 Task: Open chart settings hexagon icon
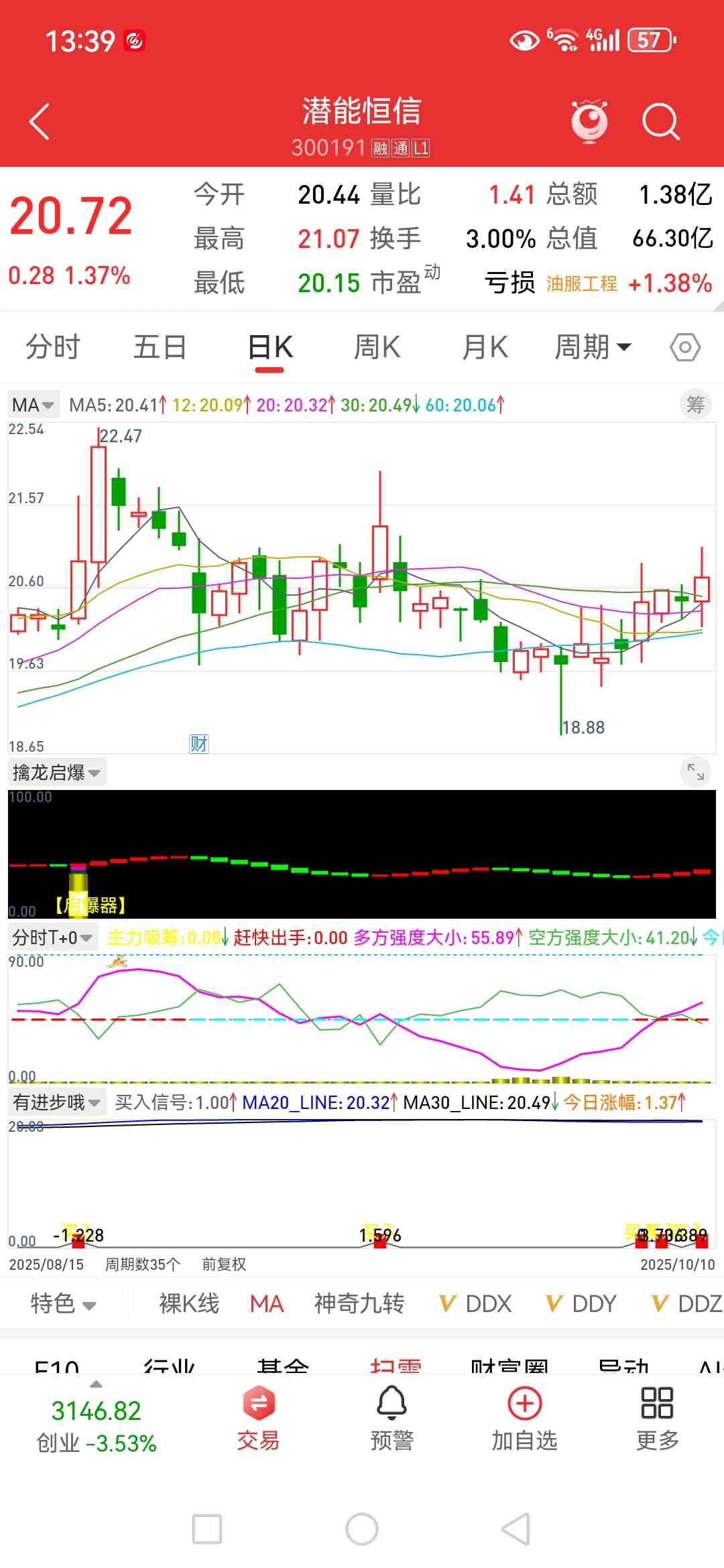point(685,347)
